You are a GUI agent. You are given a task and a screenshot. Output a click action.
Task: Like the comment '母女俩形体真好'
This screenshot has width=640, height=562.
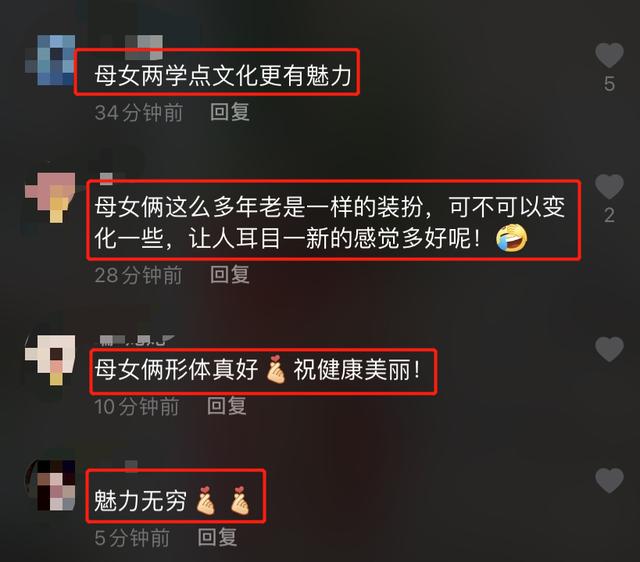(609, 349)
